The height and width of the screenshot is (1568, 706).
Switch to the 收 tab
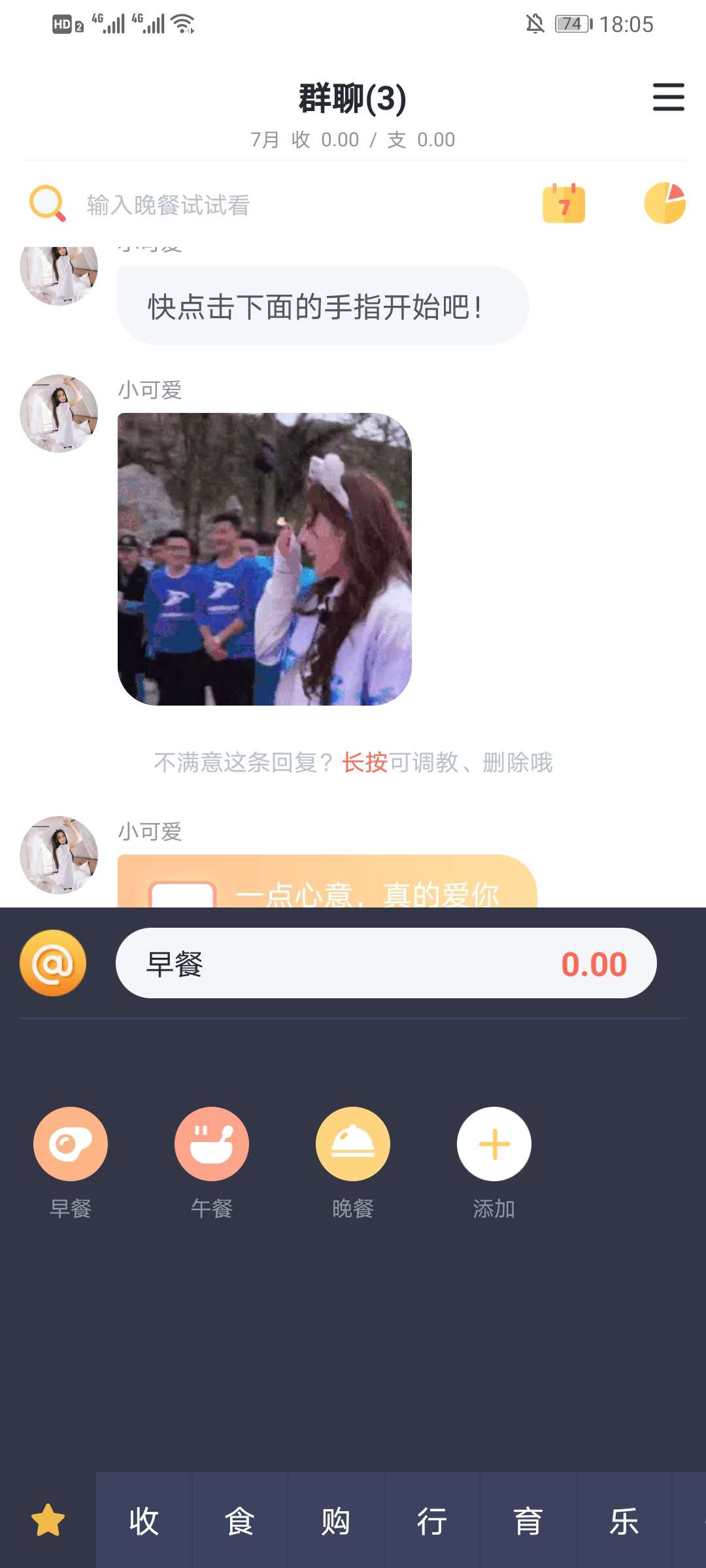[x=144, y=1520]
